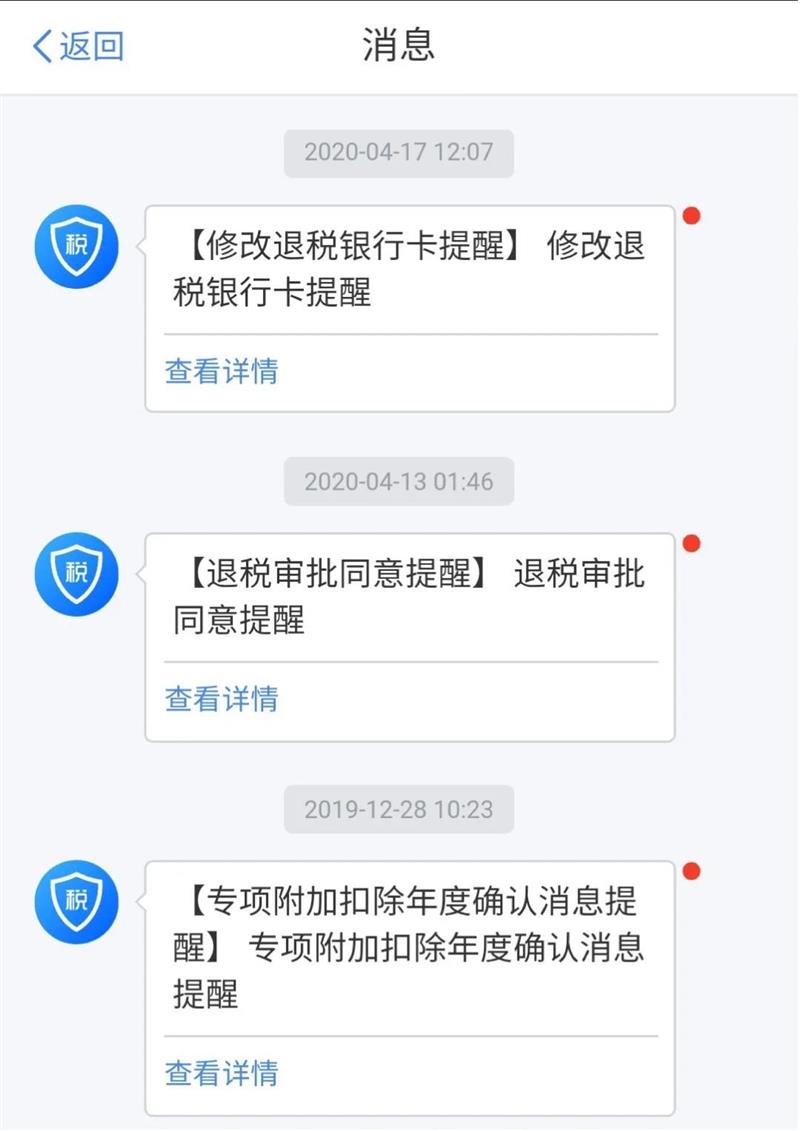Select the tax shield avatar beside the refund approval message
800x1131 pixels.
coord(76,573)
